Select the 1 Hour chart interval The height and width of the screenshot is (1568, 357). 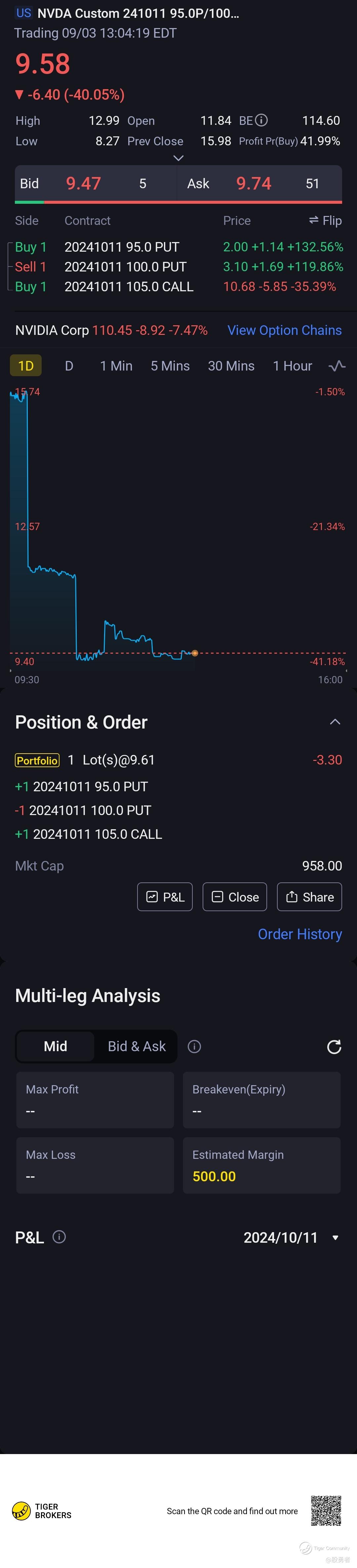pyautogui.click(x=292, y=366)
